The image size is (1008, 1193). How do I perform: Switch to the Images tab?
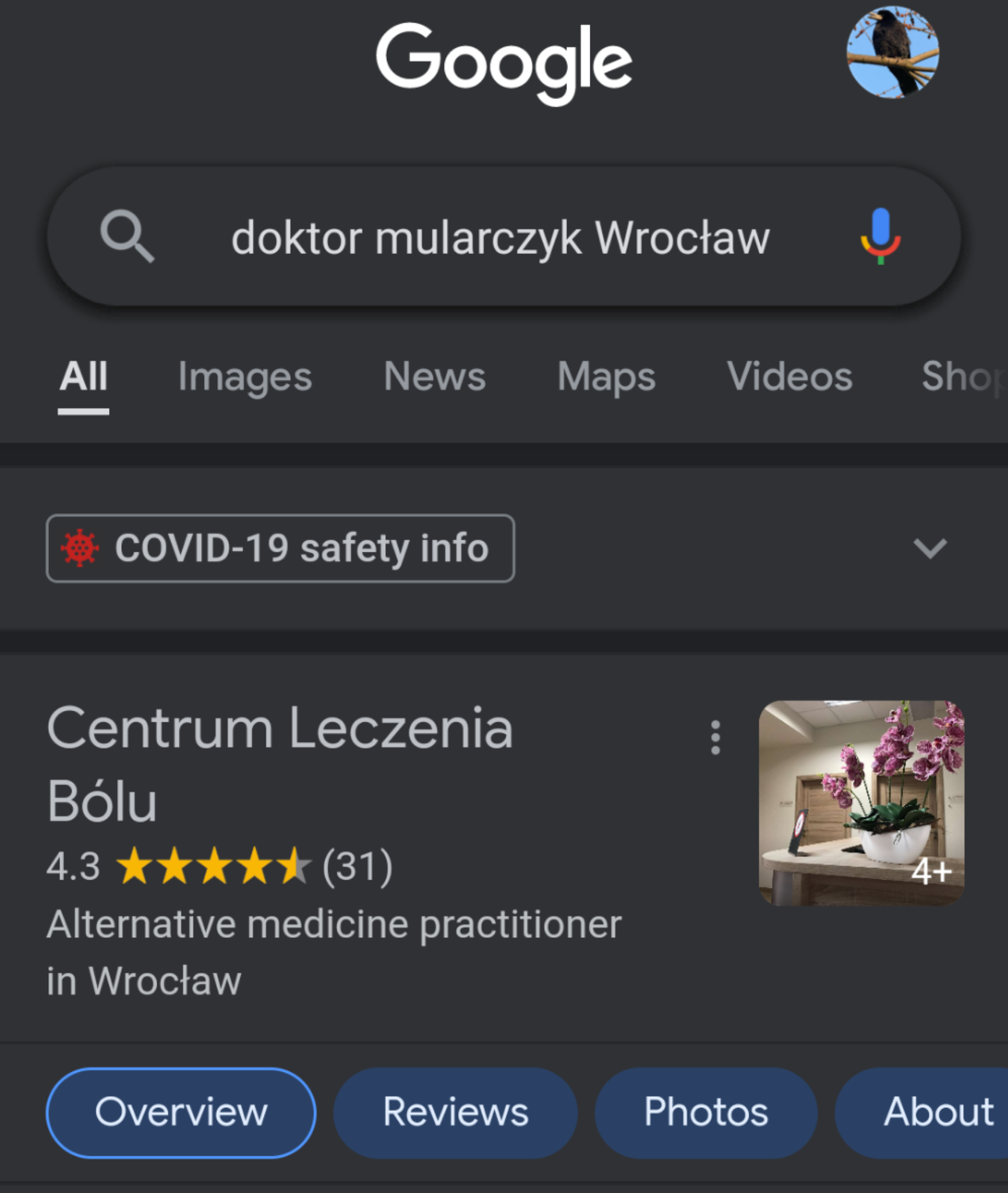point(245,376)
